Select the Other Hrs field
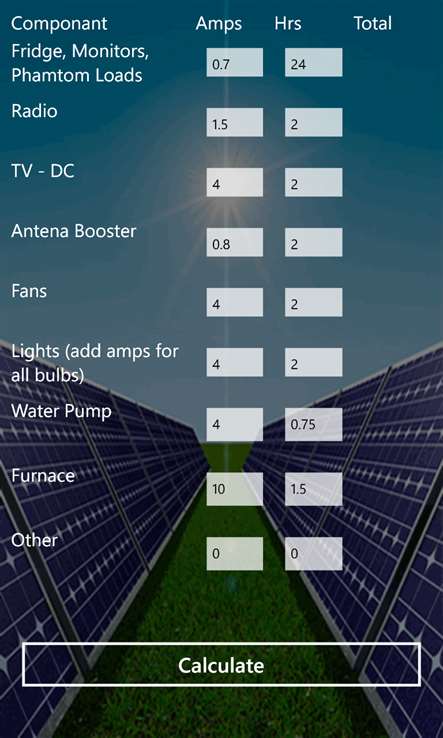This screenshot has width=443, height=738. pyautogui.click(x=314, y=554)
